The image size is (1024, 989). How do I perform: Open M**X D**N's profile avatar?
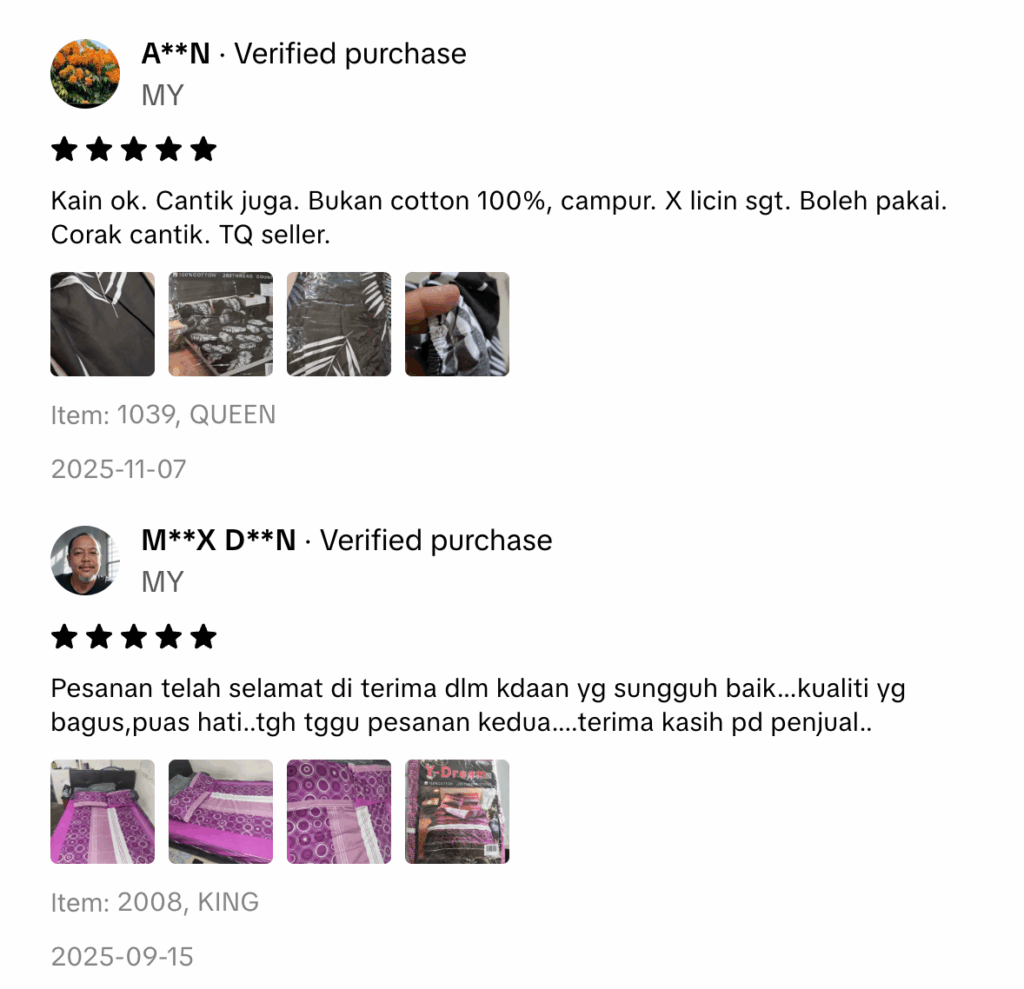85,560
